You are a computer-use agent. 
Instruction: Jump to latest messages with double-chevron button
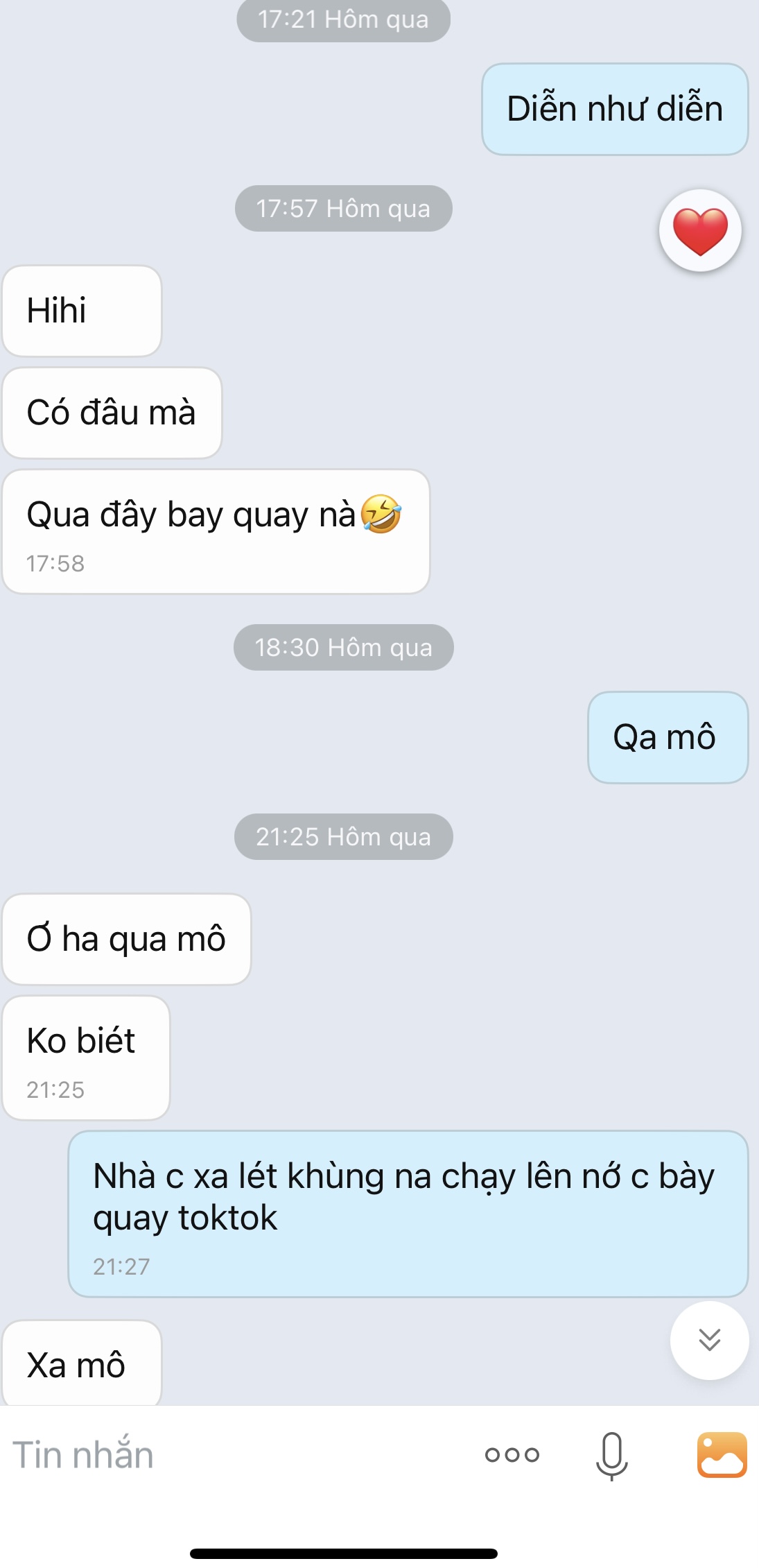pos(709,1340)
